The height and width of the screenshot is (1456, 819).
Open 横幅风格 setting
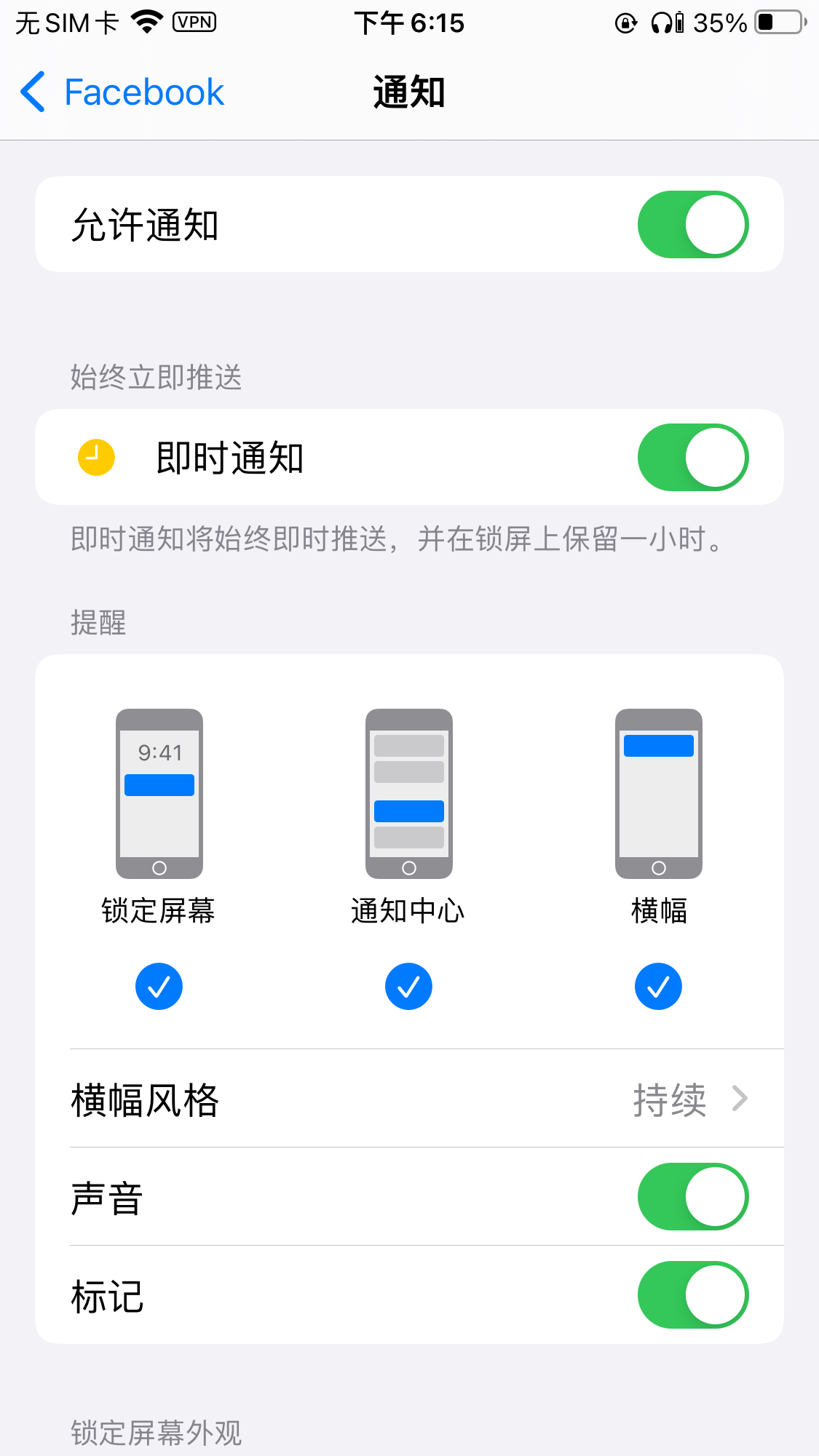pyautogui.click(x=409, y=1099)
